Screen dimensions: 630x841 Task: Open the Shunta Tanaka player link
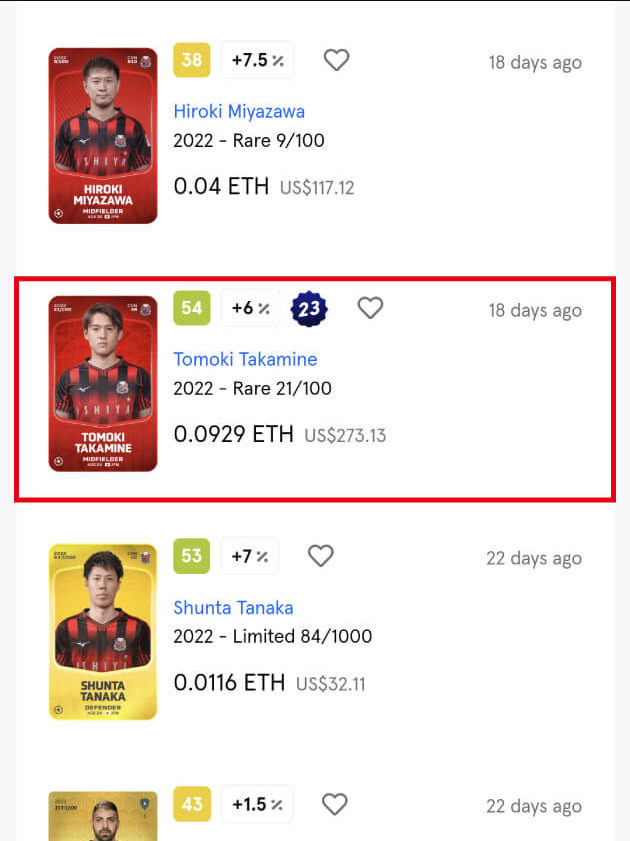click(233, 607)
